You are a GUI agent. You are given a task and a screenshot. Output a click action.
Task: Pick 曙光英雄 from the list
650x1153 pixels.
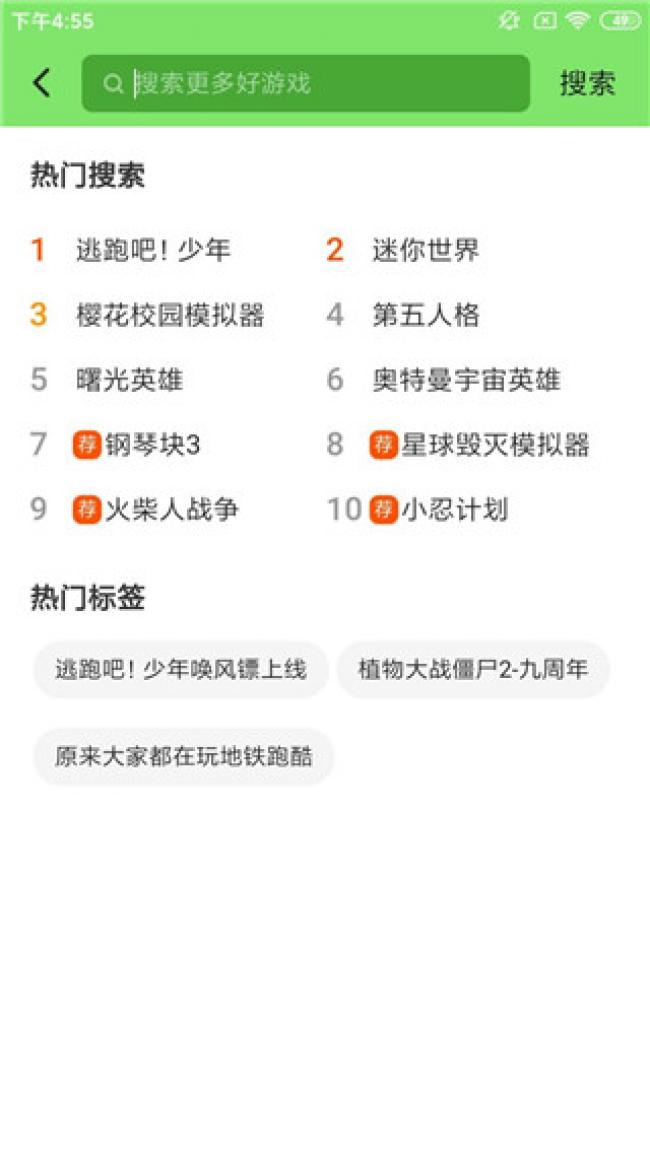(130, 380)
